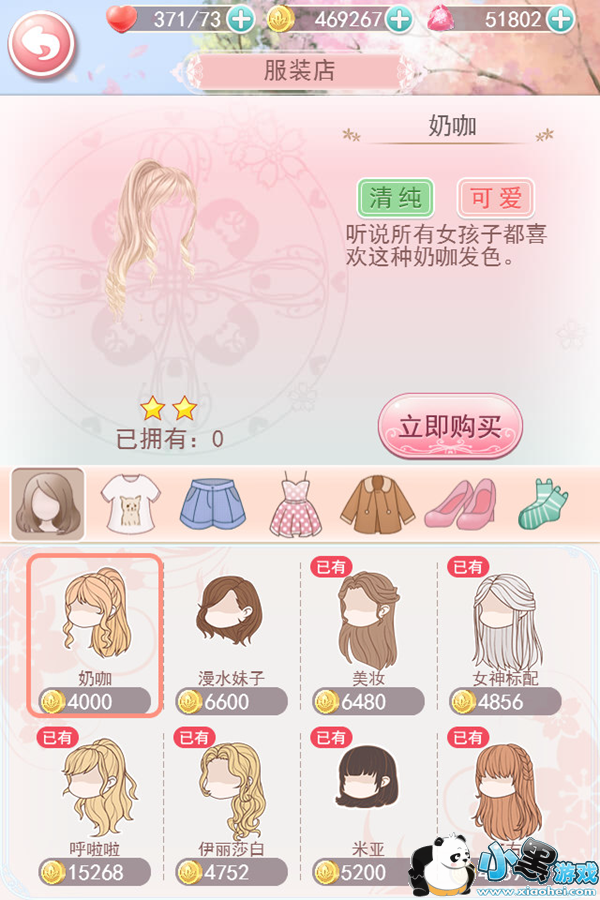The width and height of the screenshot is (600, 900).
Task: Switch to the blue shorts category
Action: click(215, 505)
